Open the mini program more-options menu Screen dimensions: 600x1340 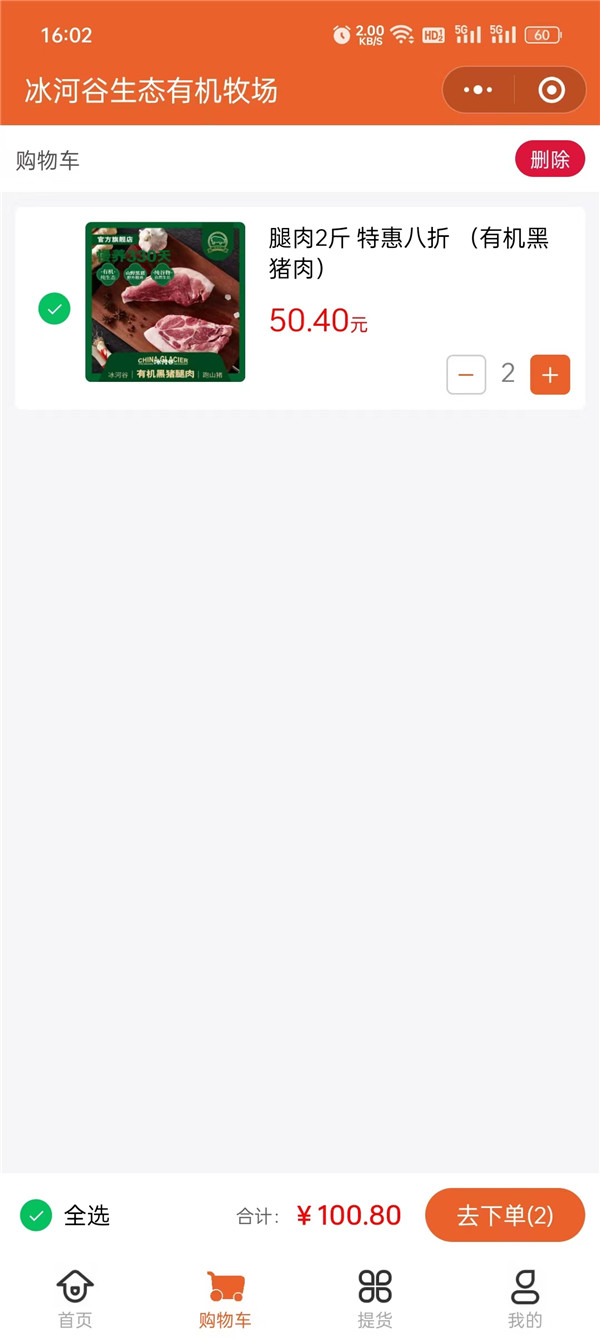click(x=478, y=90)
